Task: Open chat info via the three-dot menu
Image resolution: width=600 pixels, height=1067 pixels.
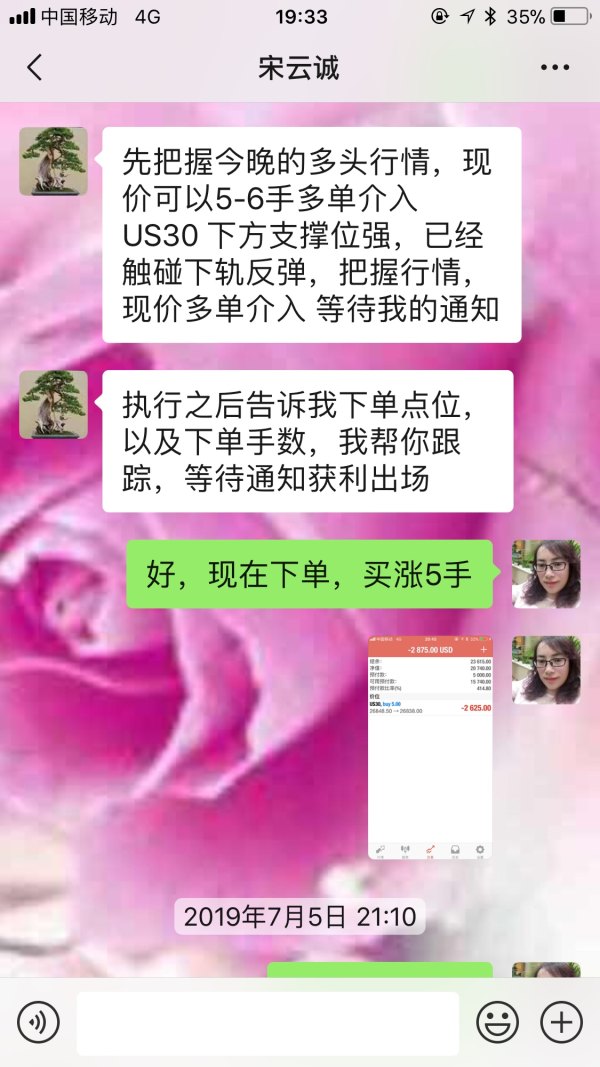Action: pos(554,68)
